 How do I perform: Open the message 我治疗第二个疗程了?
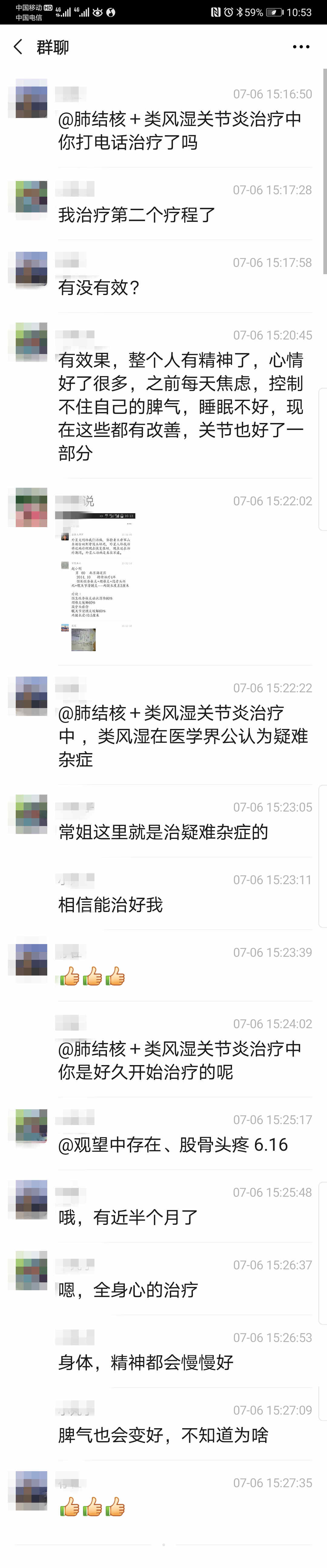coord(137,215)
